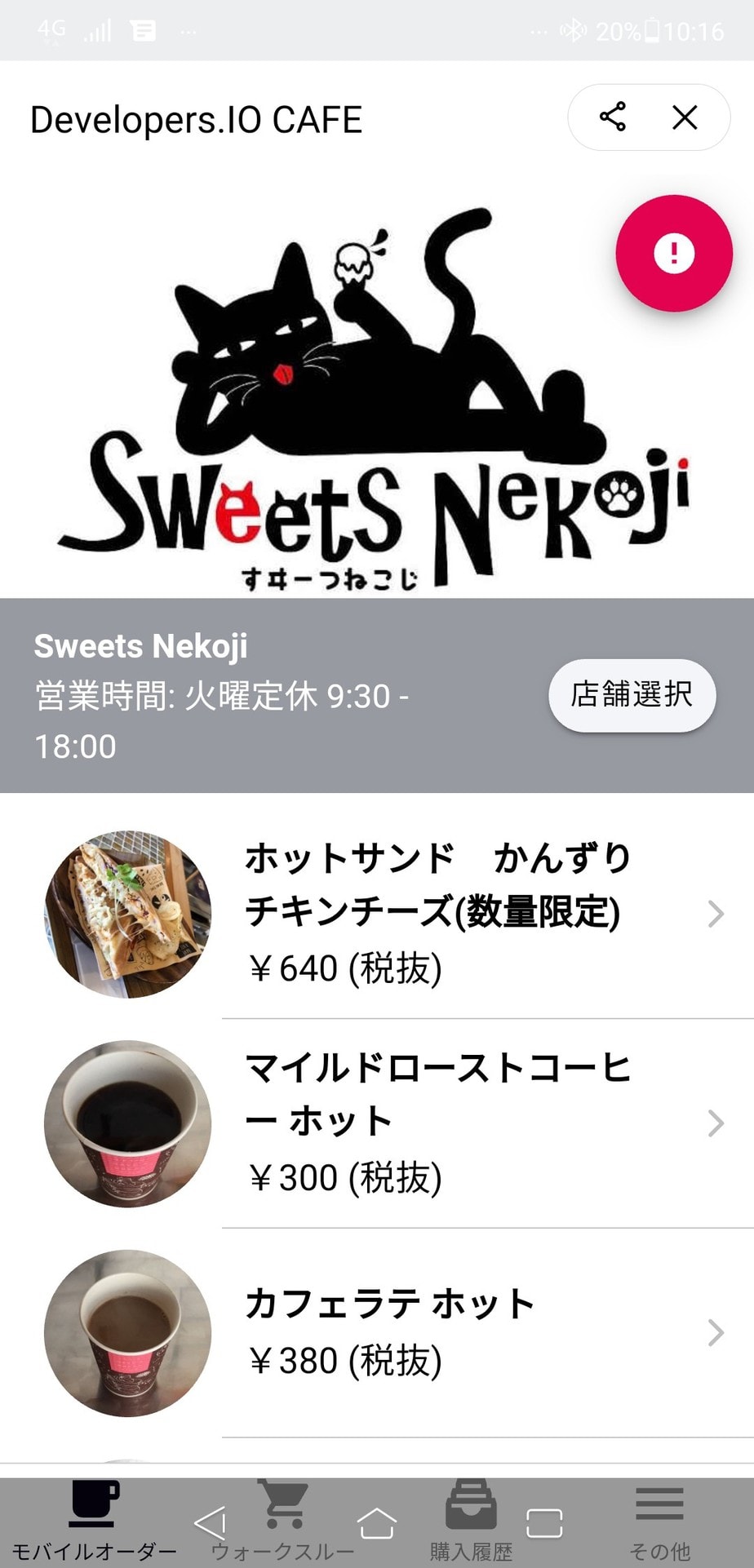Image resolution: width=754 pixels, height=1568 pixels.
Task: Switch to the モバイルオーダー tab
Action: click(x=94, y=1519)
